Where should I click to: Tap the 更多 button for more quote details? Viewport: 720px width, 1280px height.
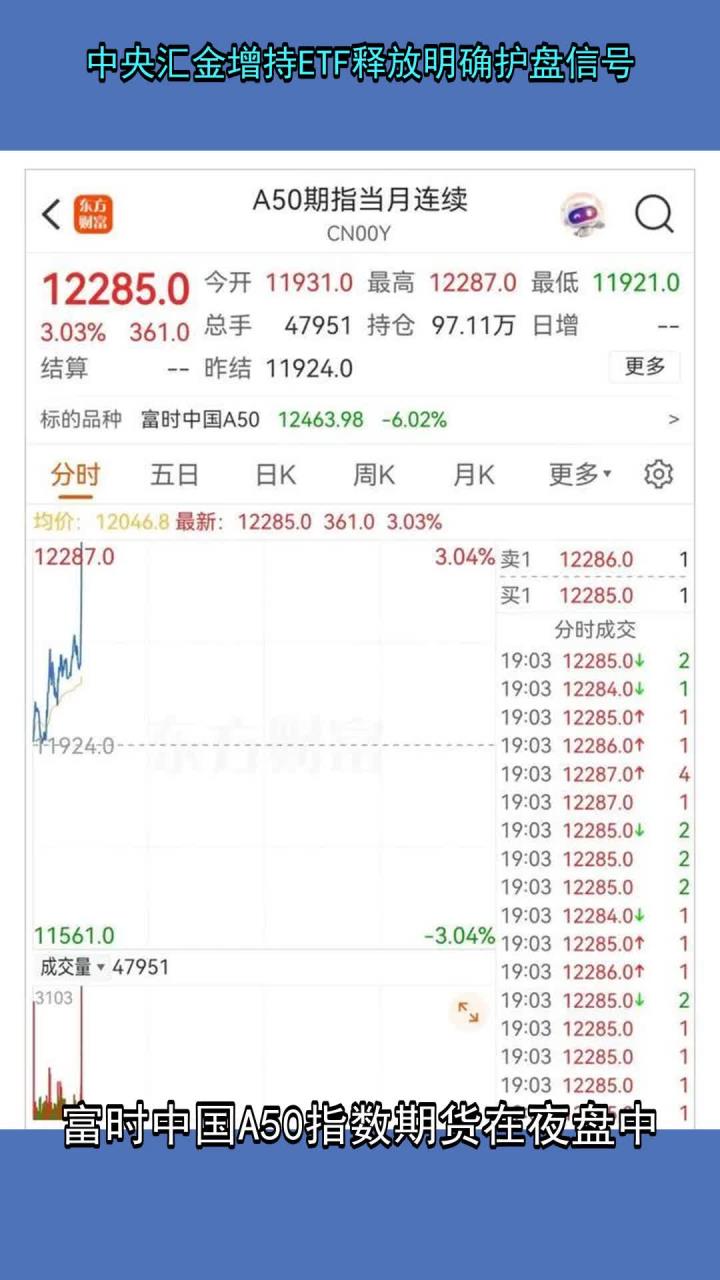click(x=645, y=367)
